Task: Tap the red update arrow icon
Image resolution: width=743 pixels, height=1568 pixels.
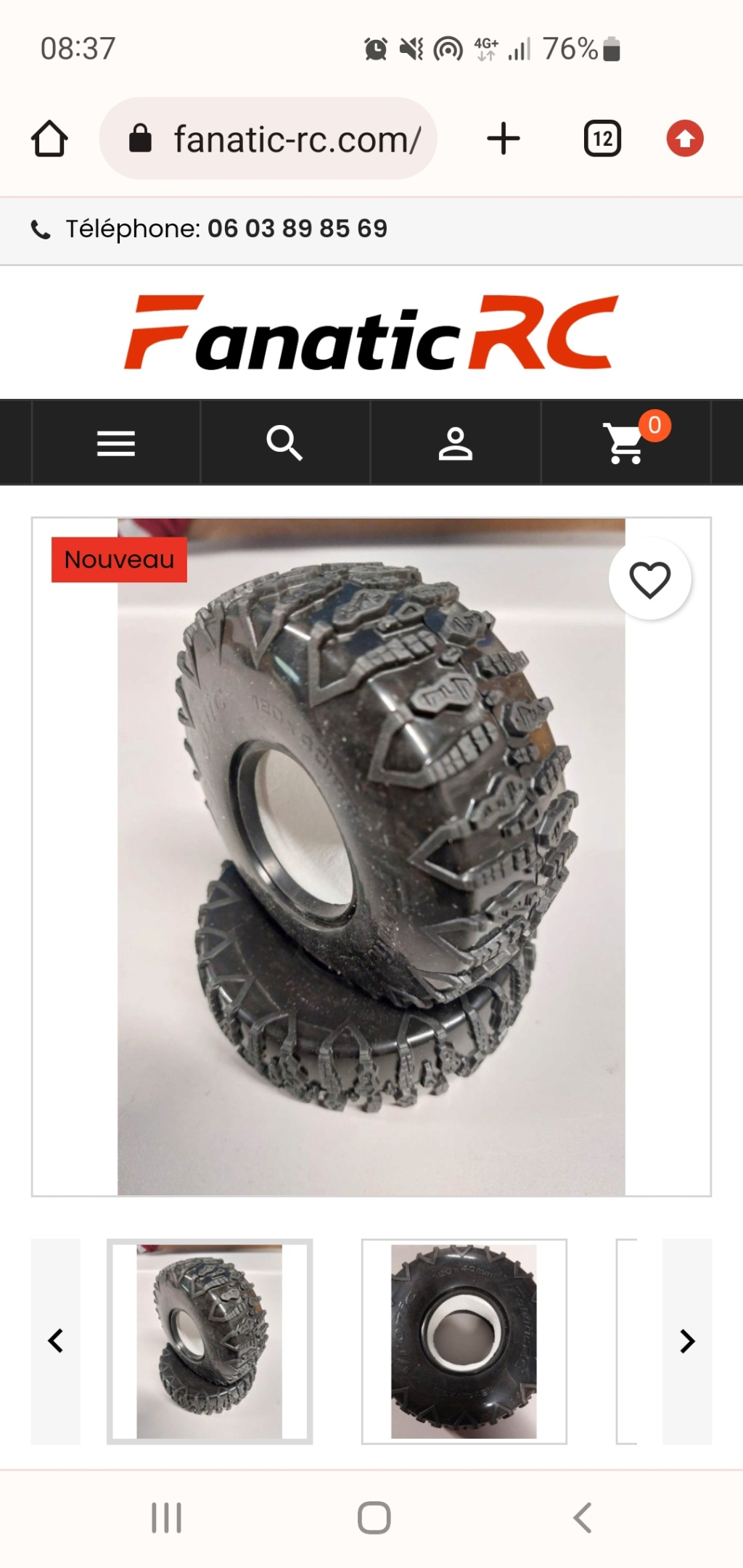Action: pyautogui.click(x=685, y=139)
